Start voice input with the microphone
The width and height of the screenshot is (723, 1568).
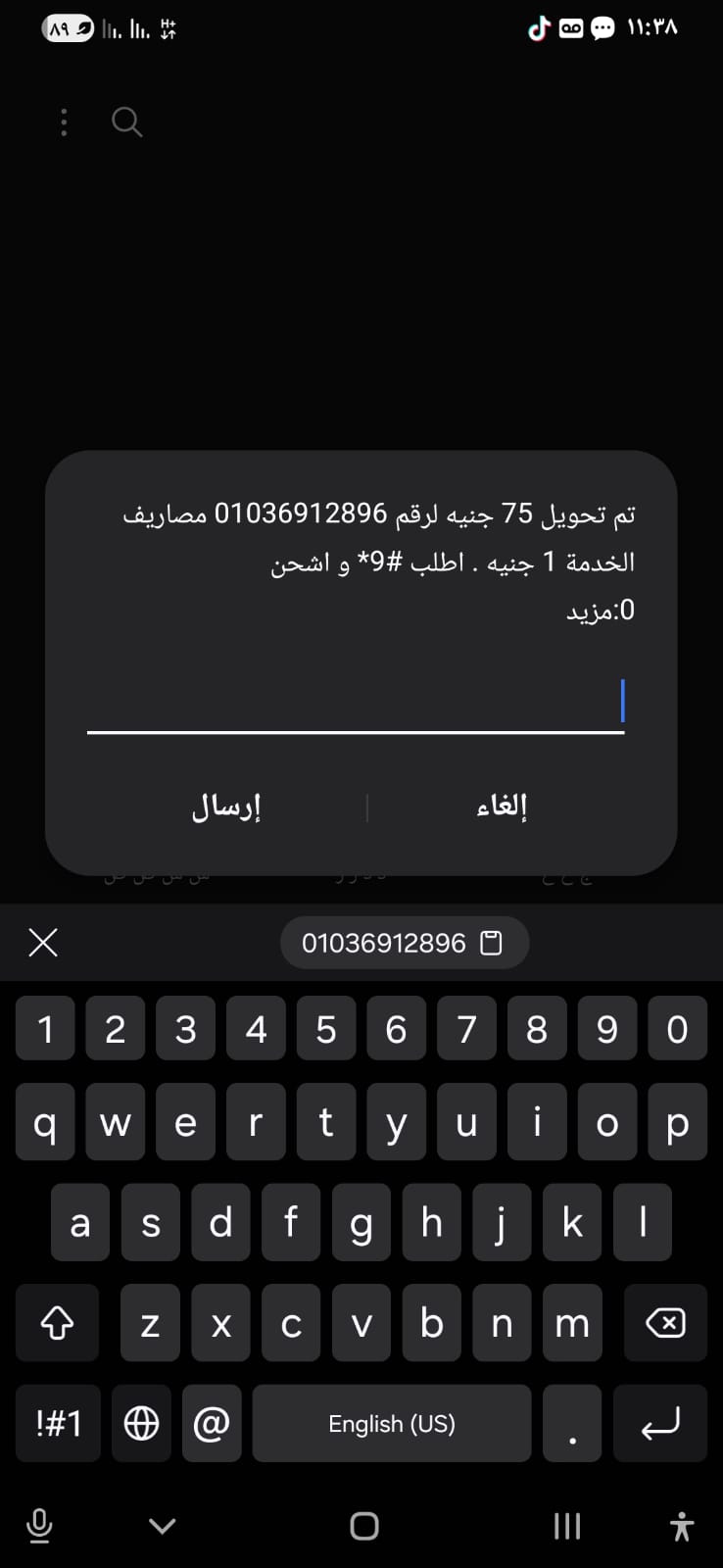(x=39, y=1526)
